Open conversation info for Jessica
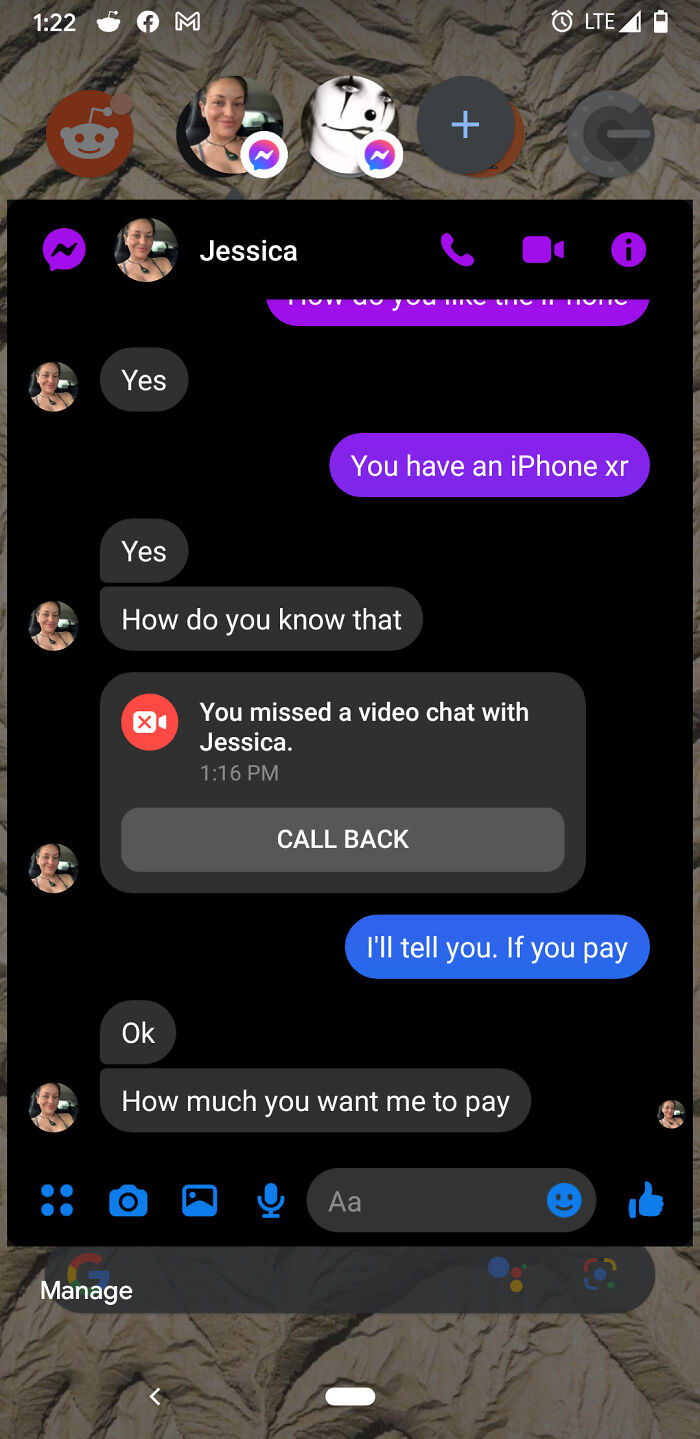This screenshot has height=1439, width=700. 628,250
